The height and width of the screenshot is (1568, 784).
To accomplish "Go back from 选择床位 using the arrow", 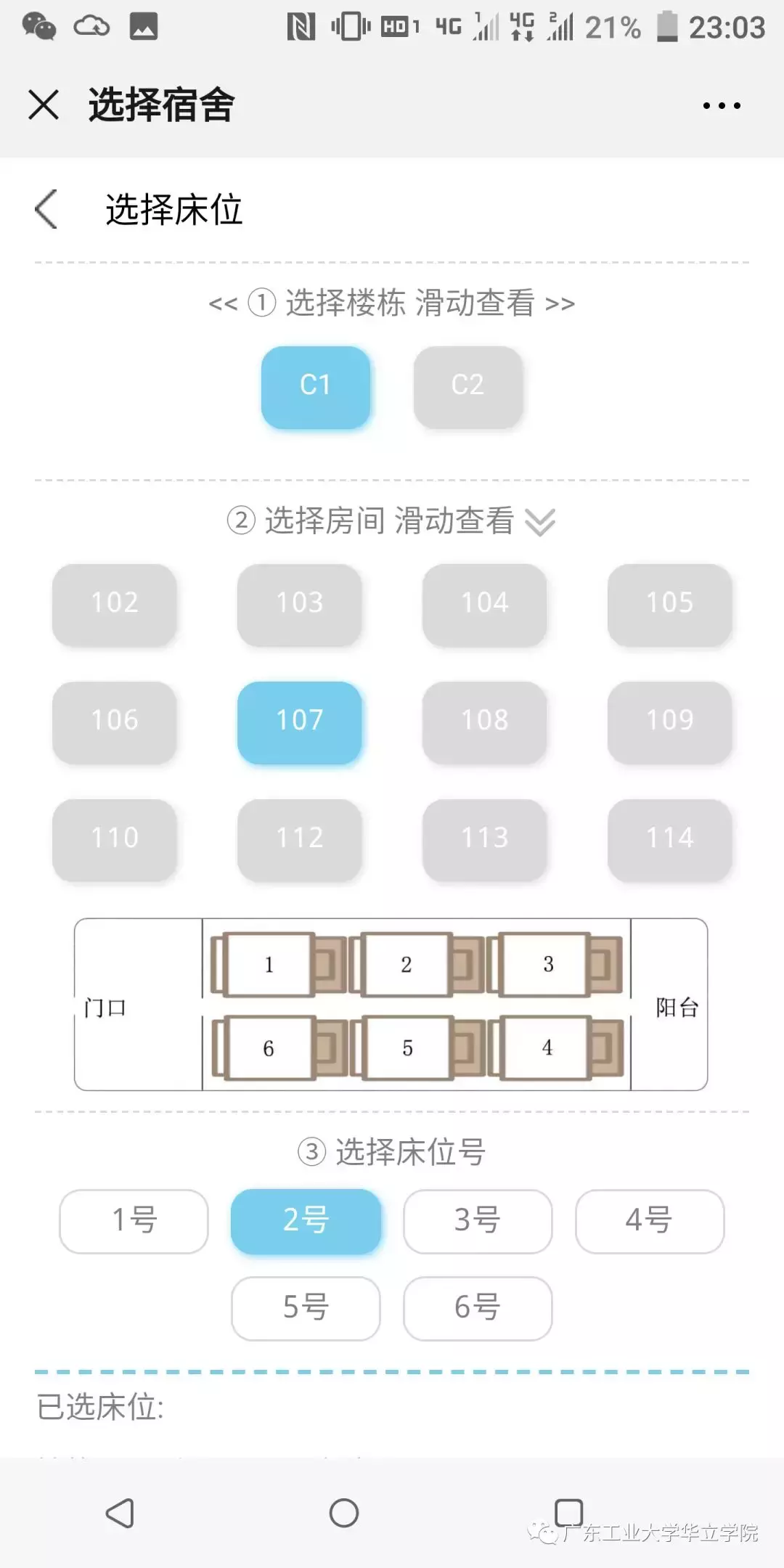I will point(46,210).
